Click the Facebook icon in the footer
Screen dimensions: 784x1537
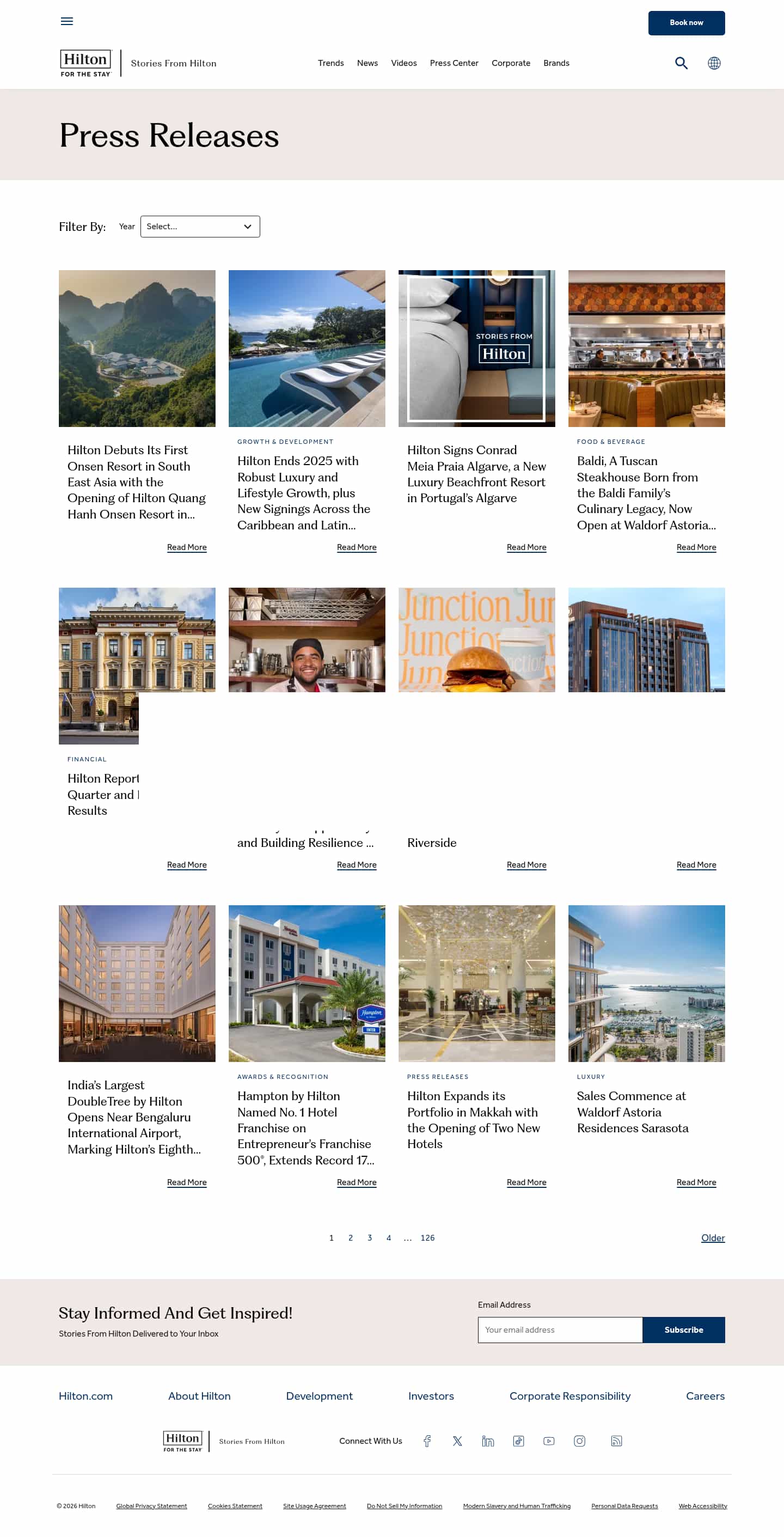coord(427,1441)
